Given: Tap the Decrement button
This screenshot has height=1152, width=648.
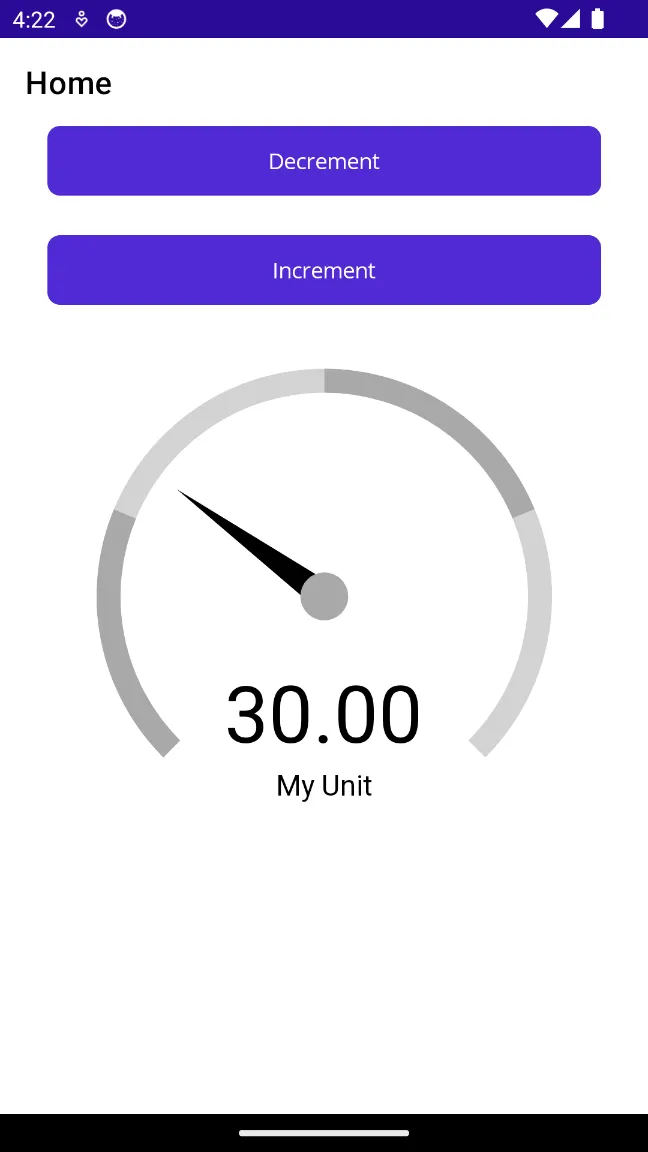Looking at the screenshot, I should coord(324,161).
